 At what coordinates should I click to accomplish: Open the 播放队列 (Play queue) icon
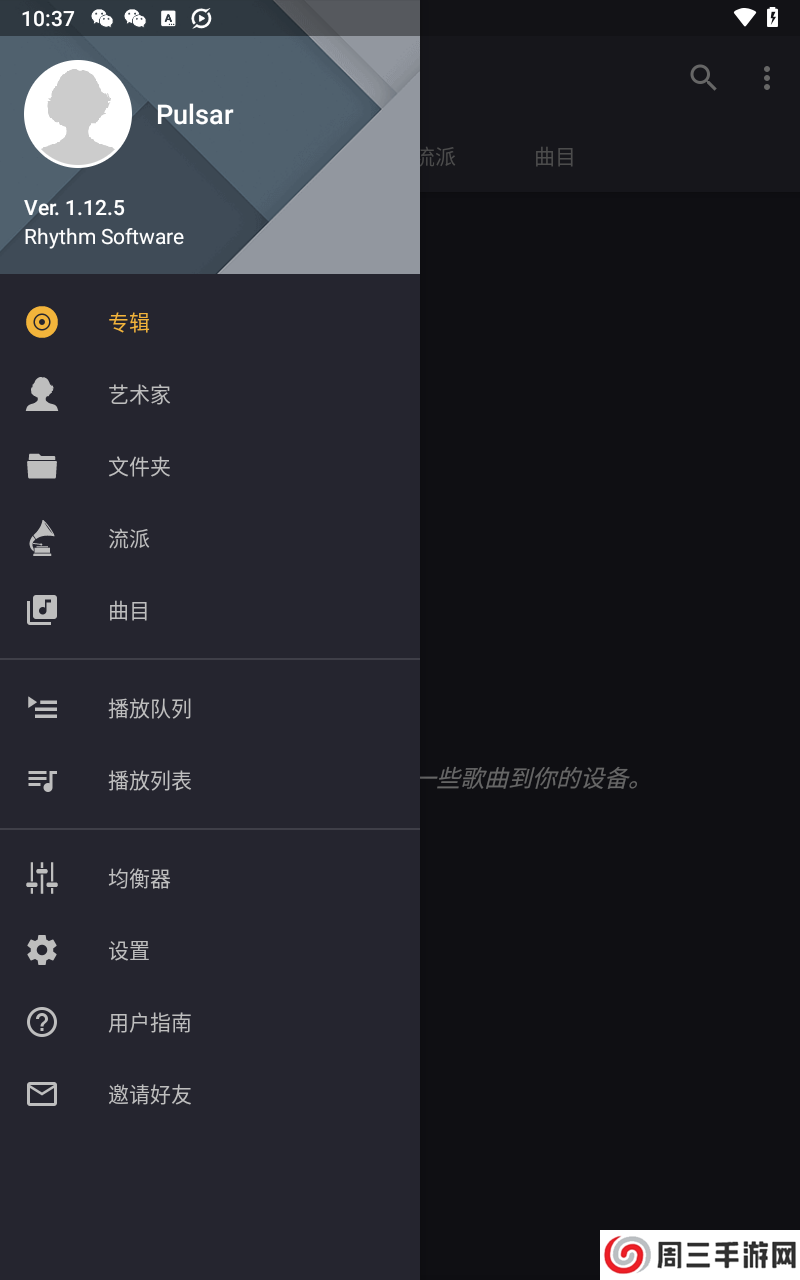click(41, 707)
